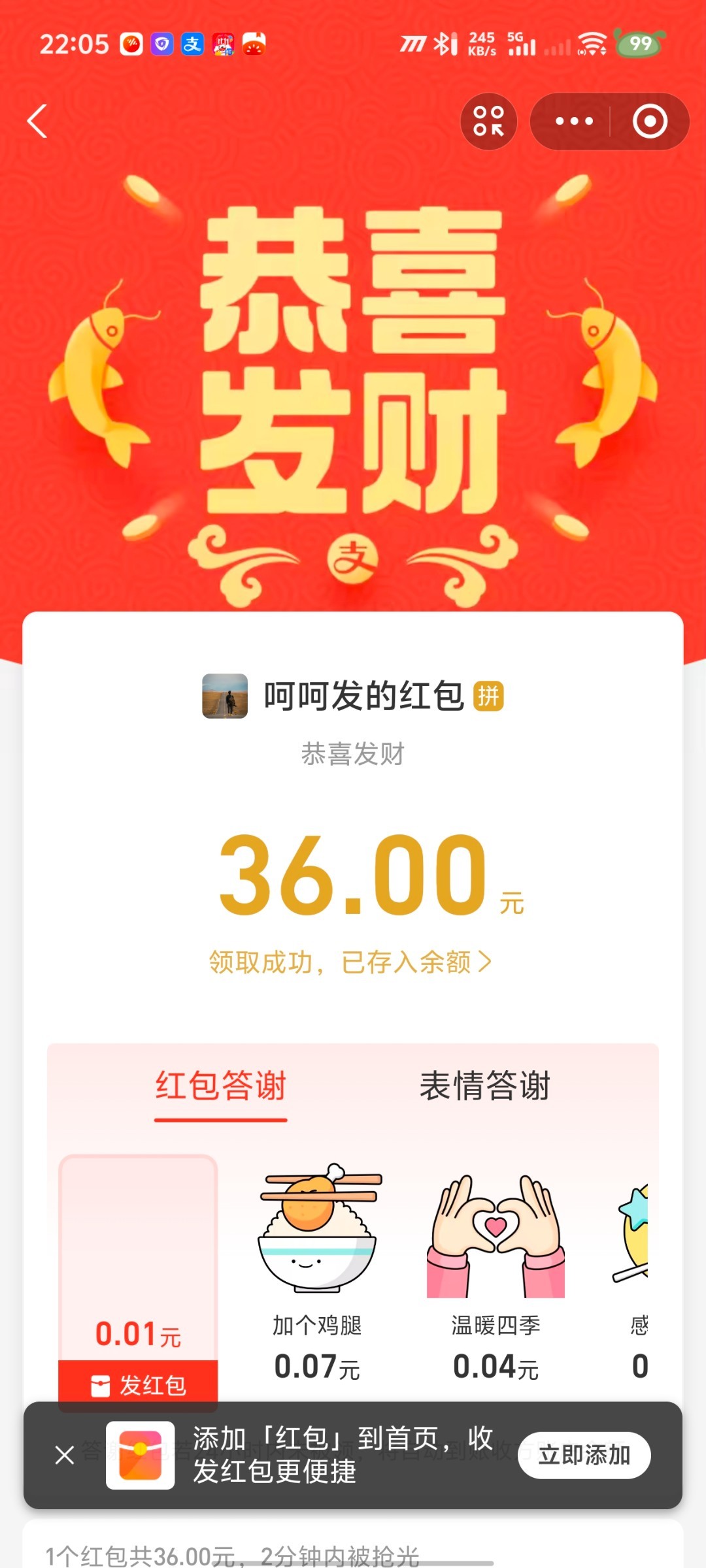Viewport: 706px width, 1568px height.
Task: Open the three-dot more menu
Action: (x=573, y=122)
